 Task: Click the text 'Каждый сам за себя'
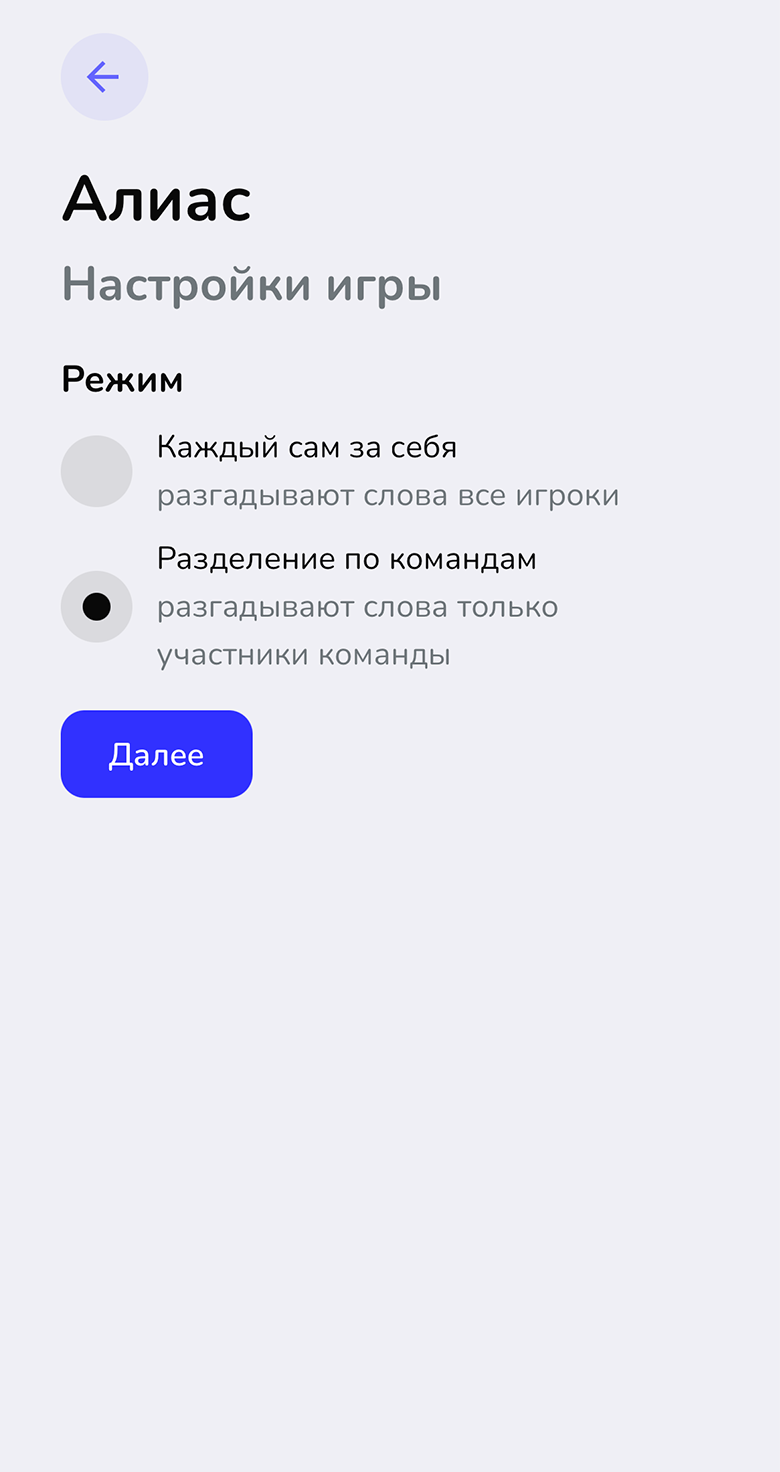(x=306, y=447)
